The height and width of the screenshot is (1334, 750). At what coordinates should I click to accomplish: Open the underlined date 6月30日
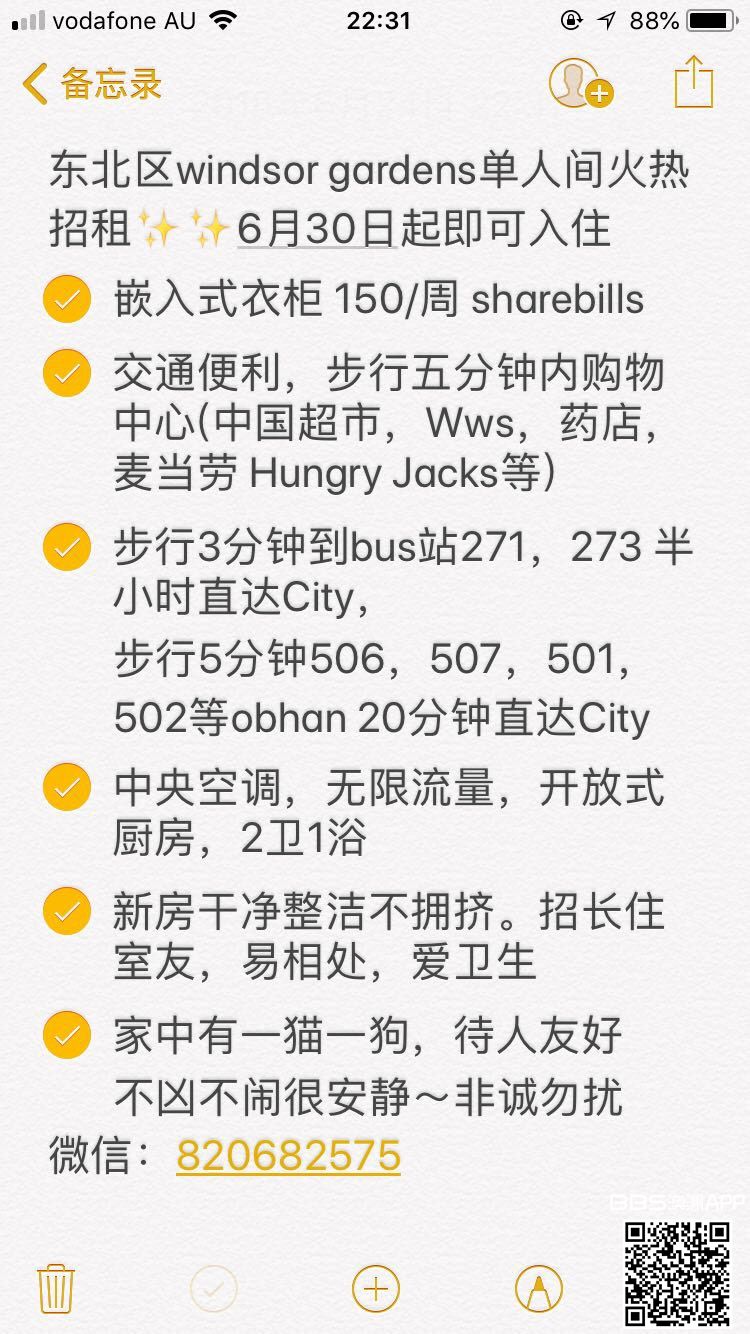(x=316, y=230)
